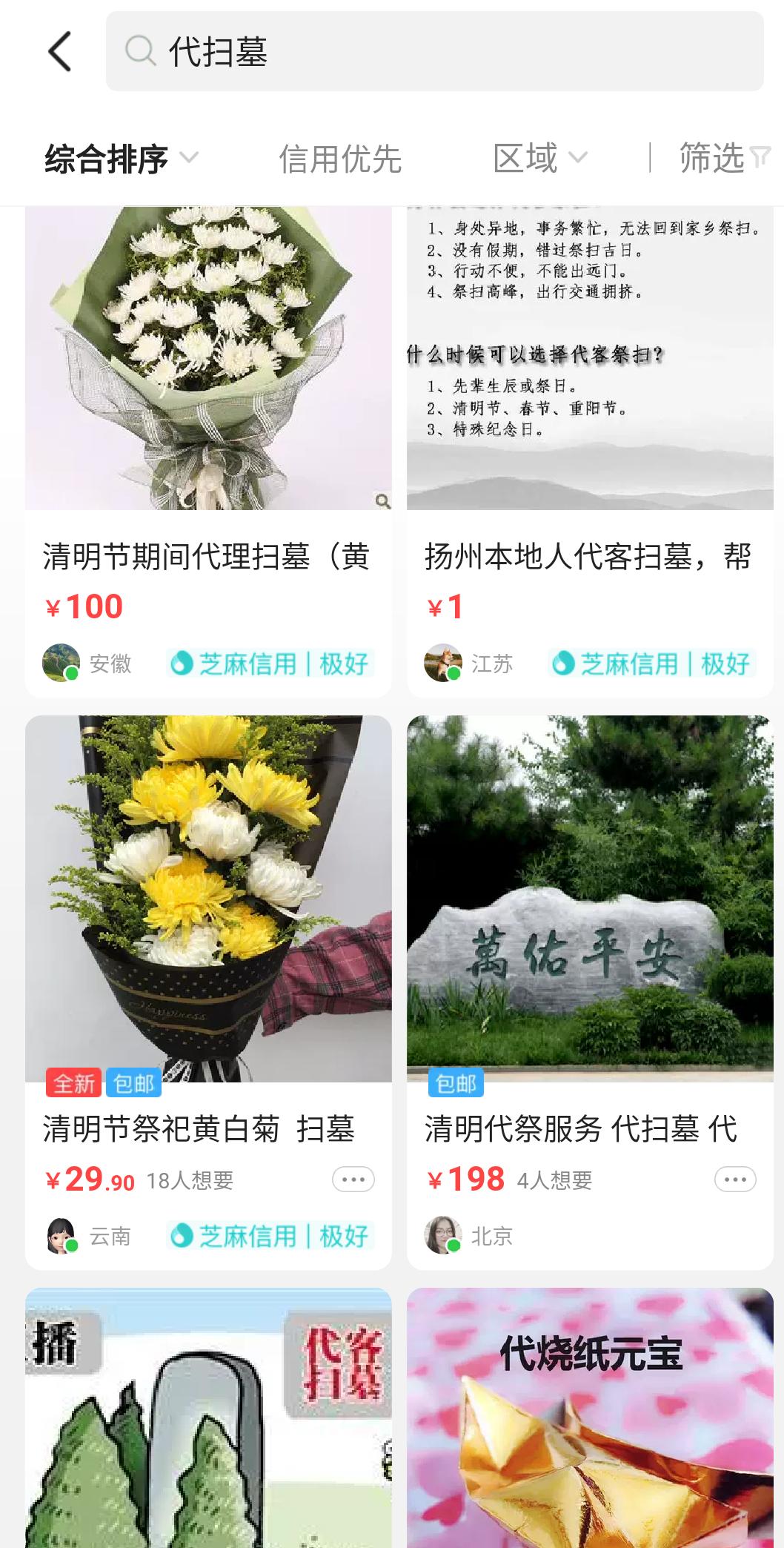Tap the Jiangsu seller's dog avatar
Viewport: 784px width, 1548px height.
442,662
